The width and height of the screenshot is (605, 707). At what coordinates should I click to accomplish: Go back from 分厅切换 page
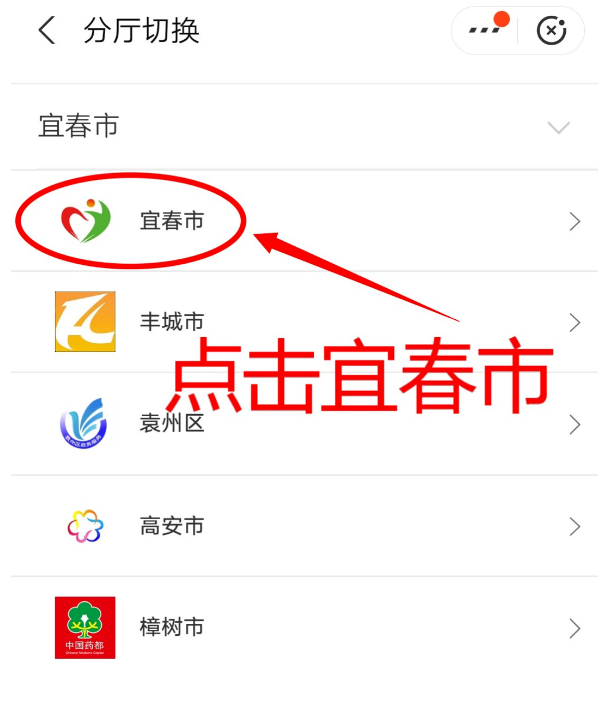46,31
